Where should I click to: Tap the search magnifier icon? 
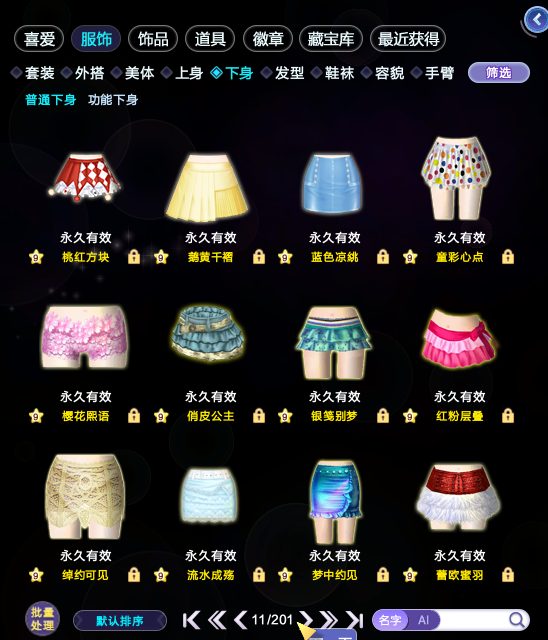pos(517,620)
